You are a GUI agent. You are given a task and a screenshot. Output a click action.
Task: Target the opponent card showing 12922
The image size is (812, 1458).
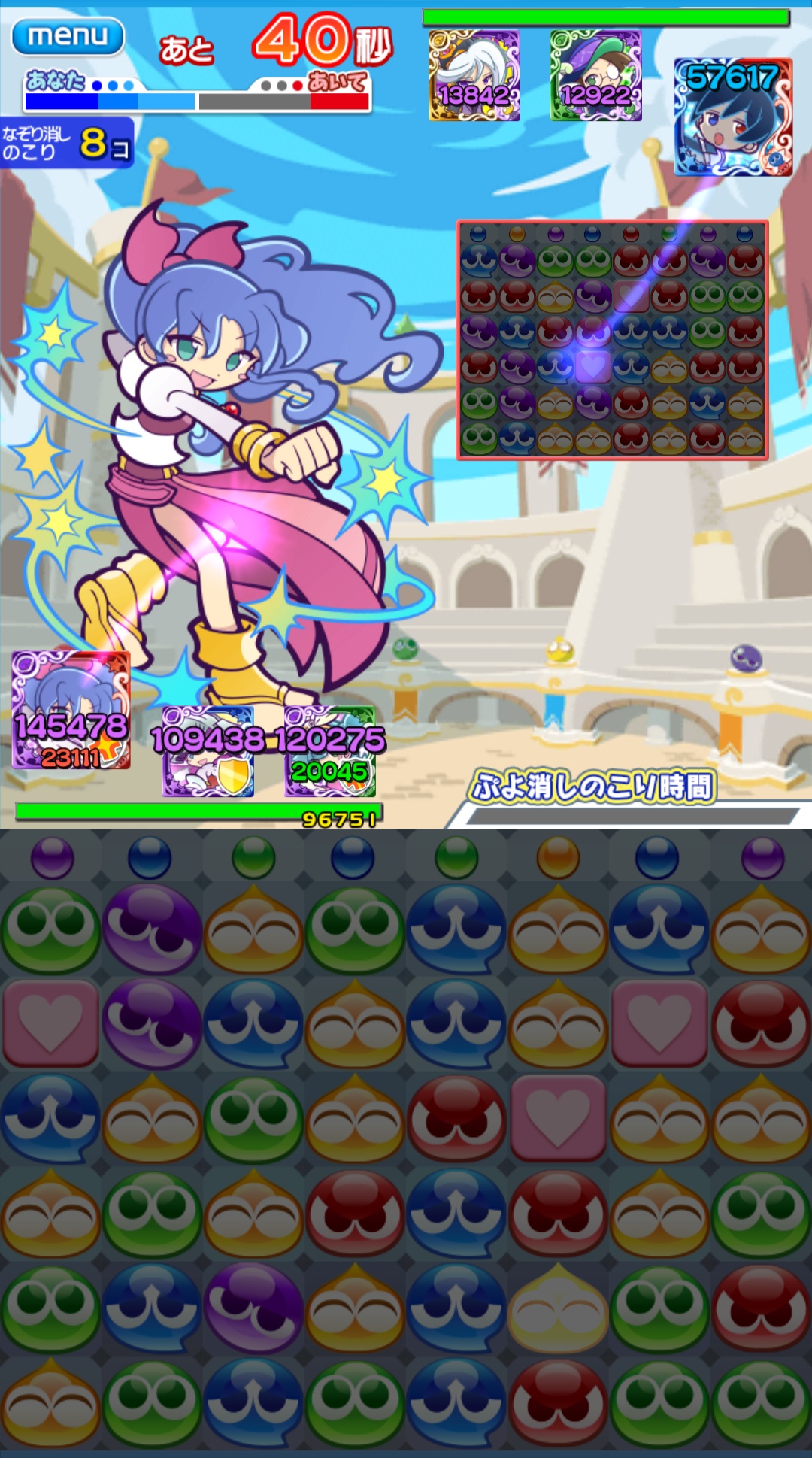click(x=595, y=75)
